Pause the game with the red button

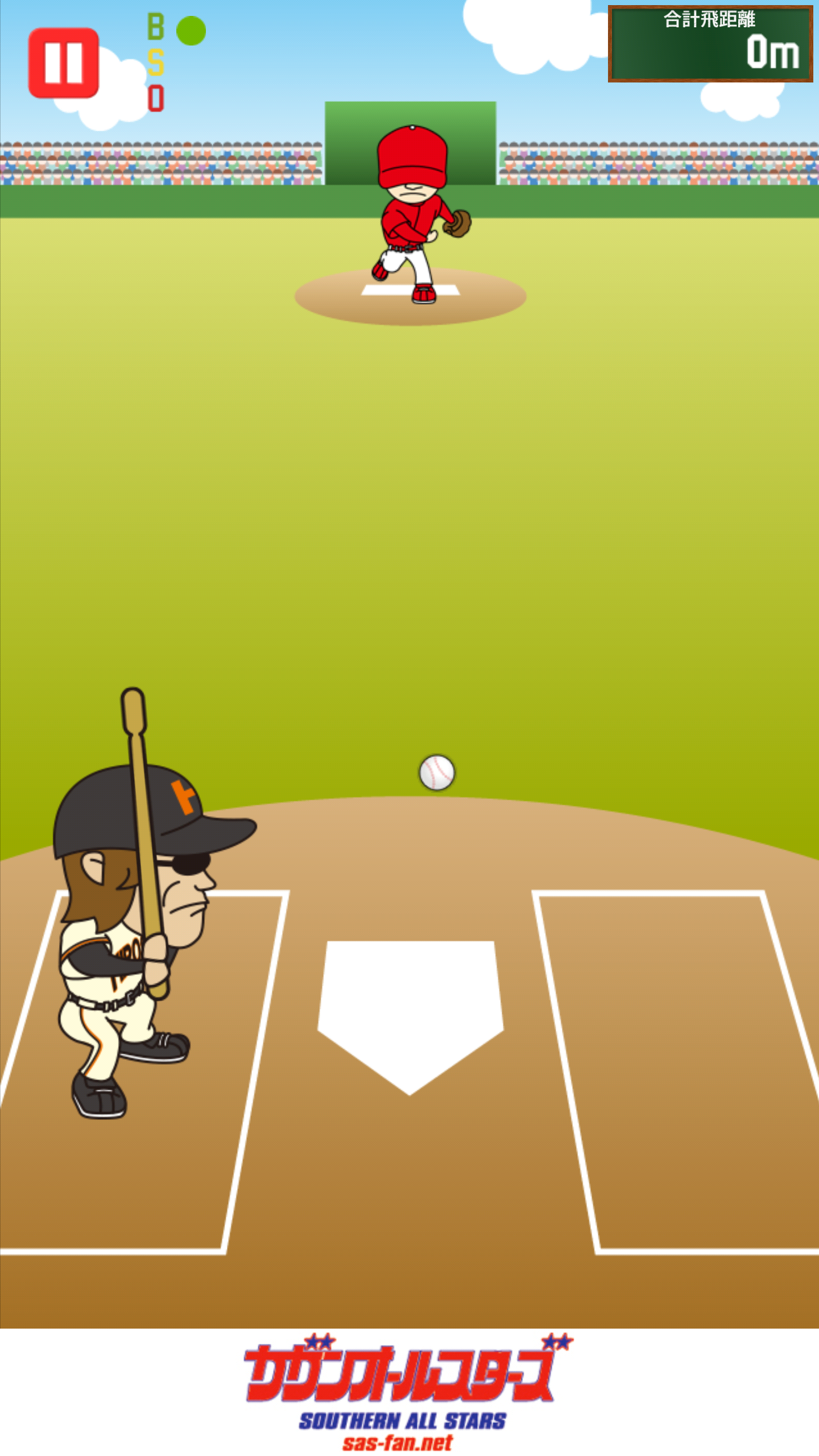point(64,63)
